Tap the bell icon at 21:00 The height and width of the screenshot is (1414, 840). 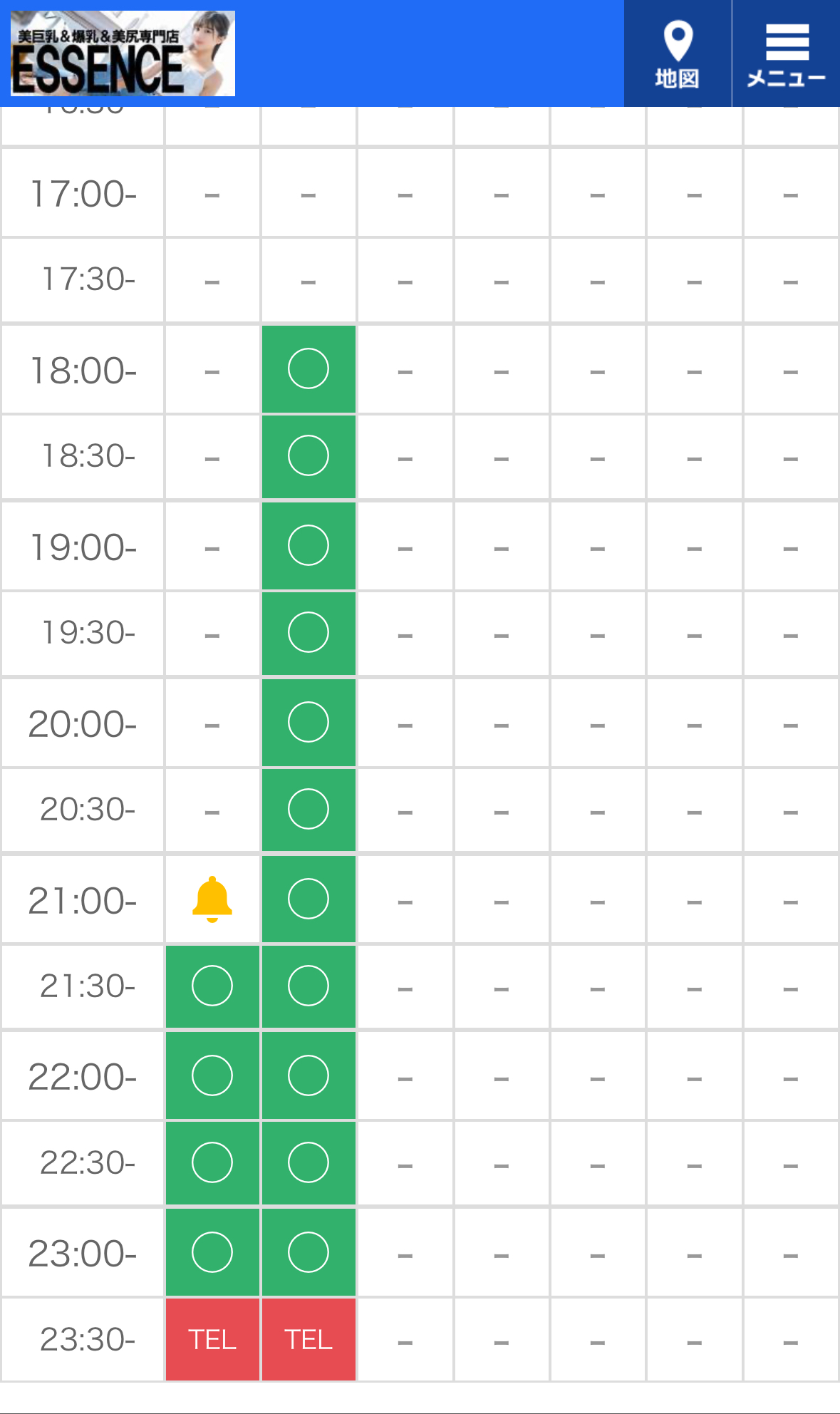[x=212, y=900]
